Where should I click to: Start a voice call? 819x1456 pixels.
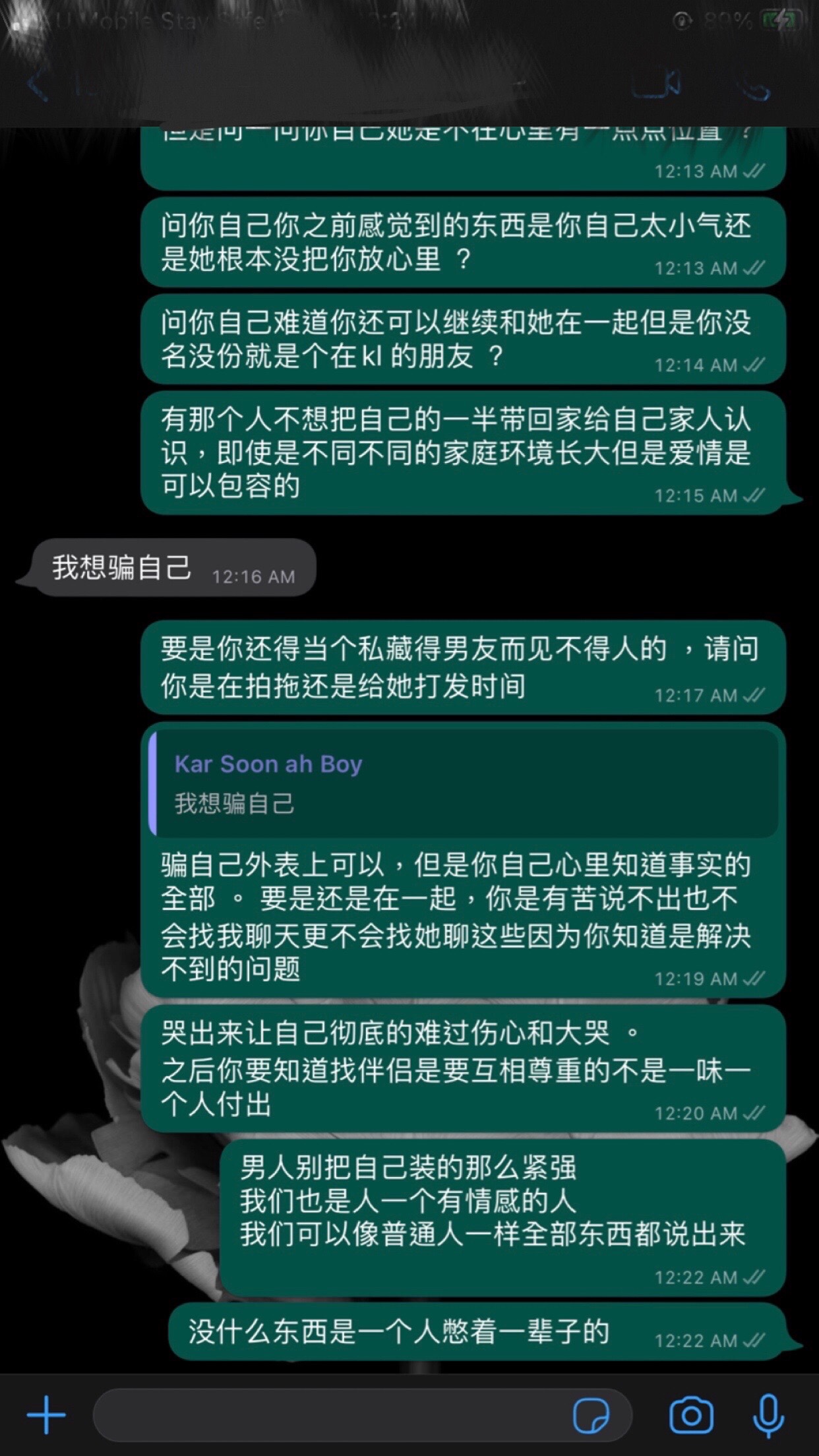coord(755,88)
